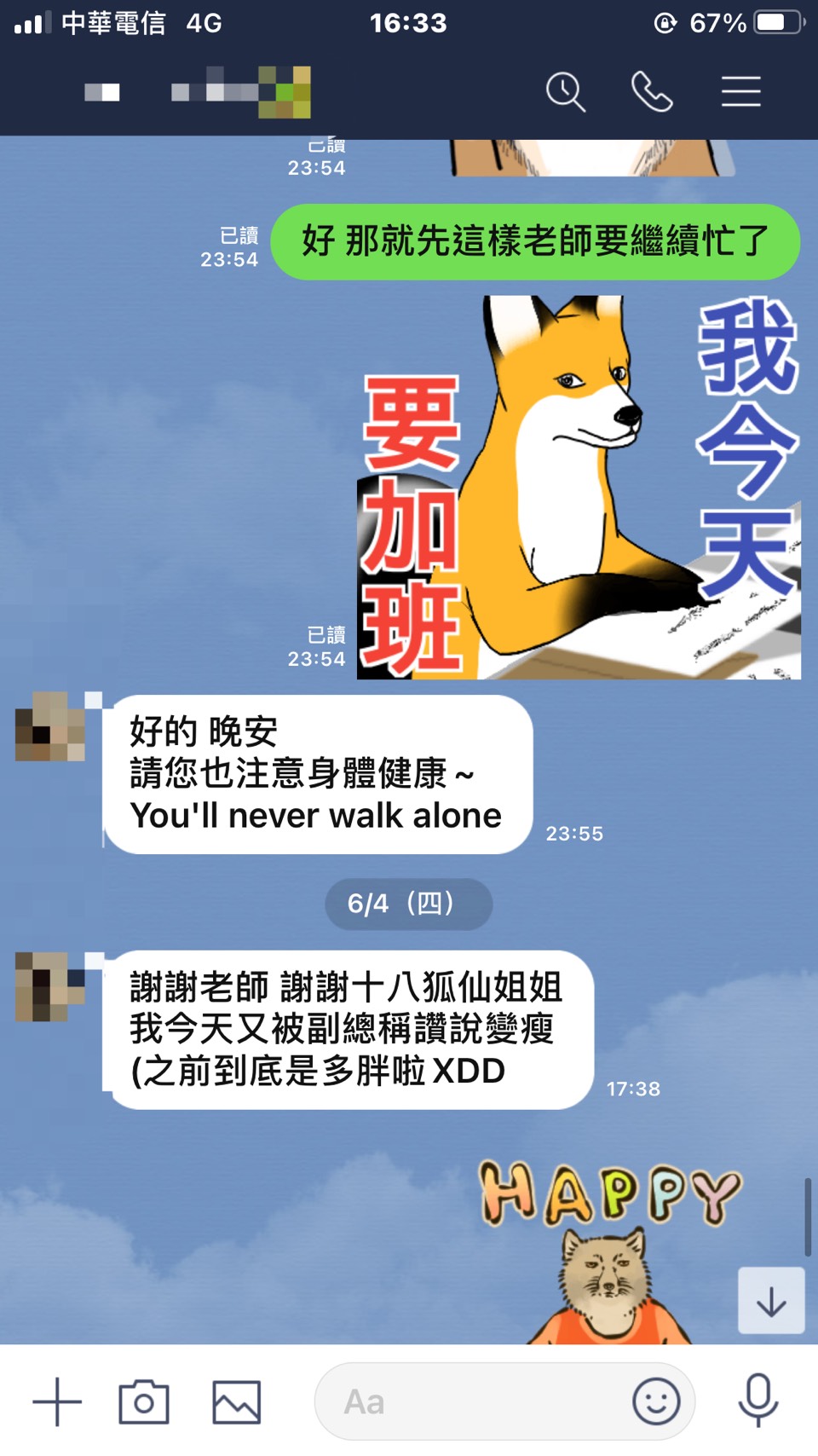Open the chat menu
This screenshot has width=818, height=1456.
[740, 91]
